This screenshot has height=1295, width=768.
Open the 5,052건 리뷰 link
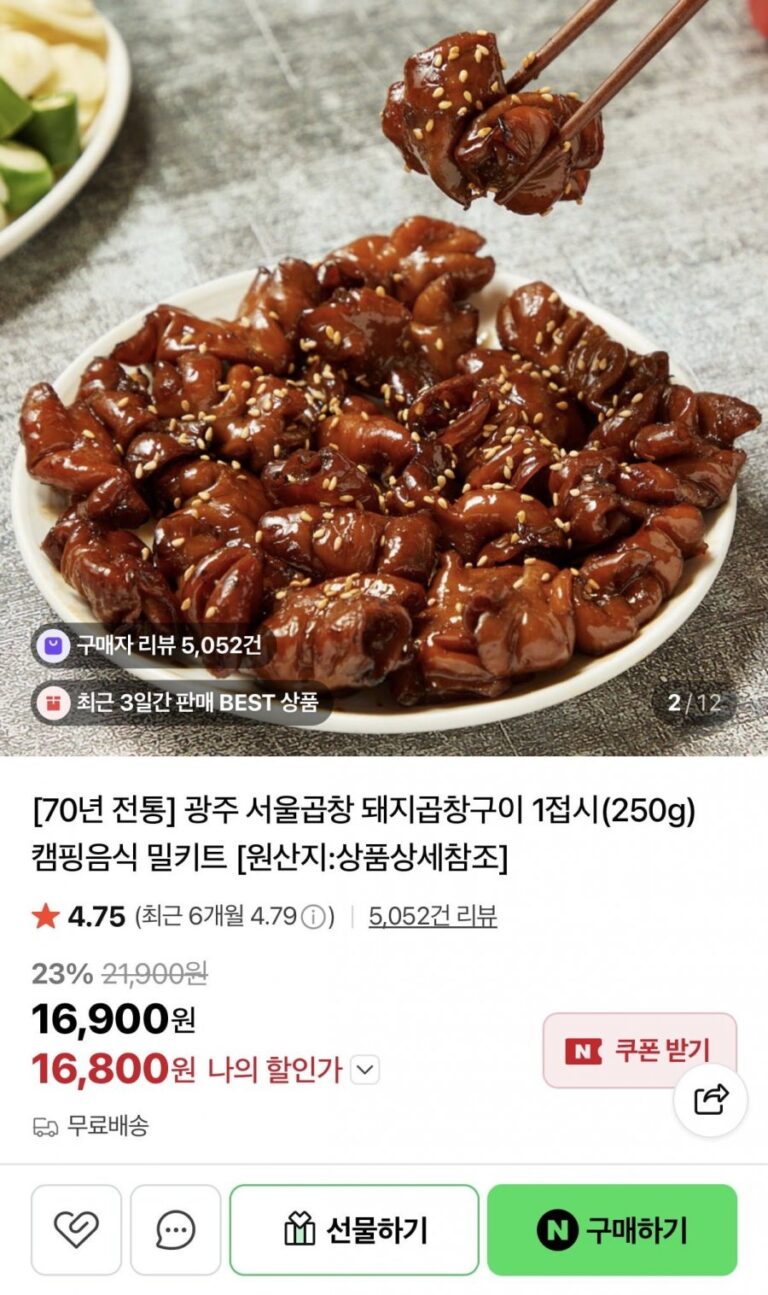click(x=432, y=916)
